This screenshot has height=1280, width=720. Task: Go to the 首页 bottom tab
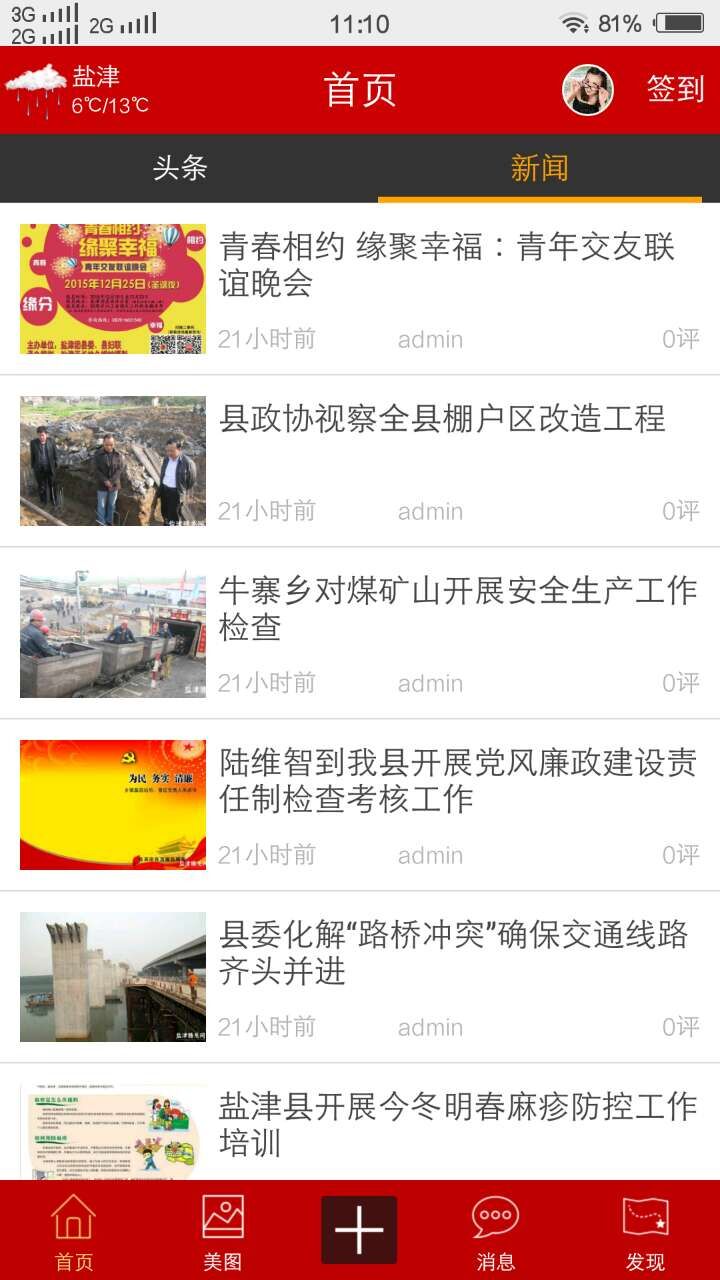tap(73, 1231)
